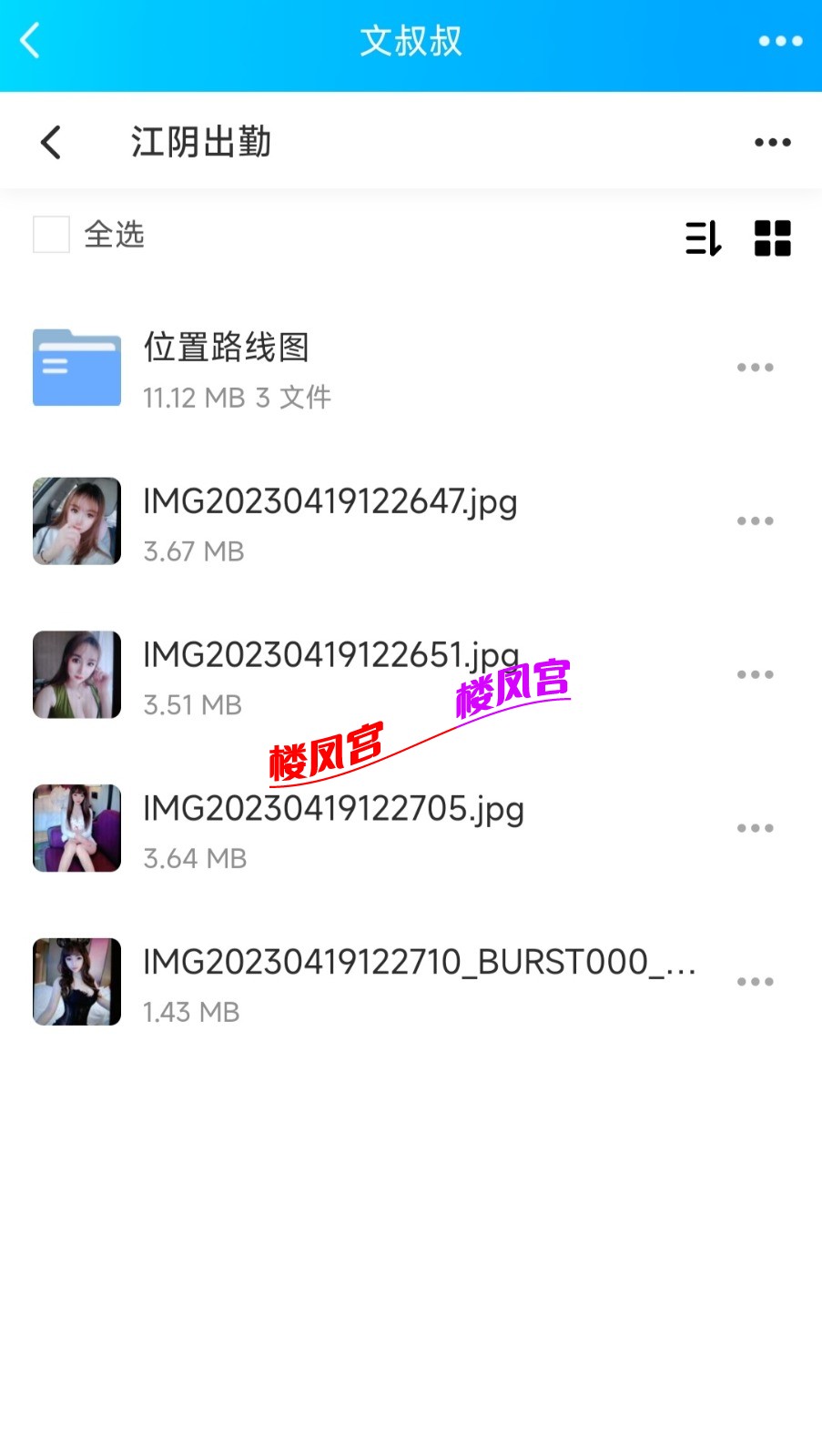Open the 文叔叔 overflow menu
Image resolution: width=822 pixels, height=1456 pixels.
tap(779, 41)
